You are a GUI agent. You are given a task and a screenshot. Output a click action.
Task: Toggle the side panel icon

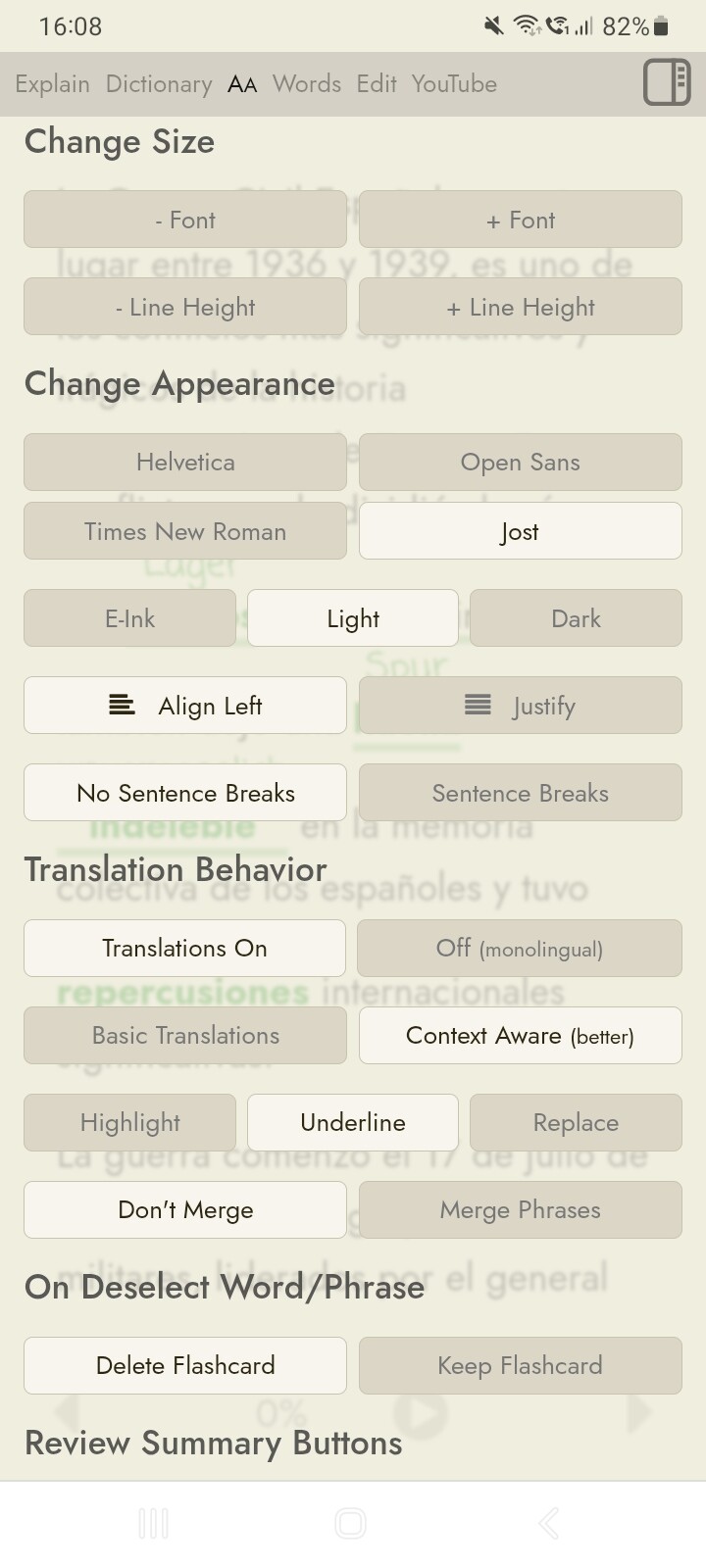point(667,82)
